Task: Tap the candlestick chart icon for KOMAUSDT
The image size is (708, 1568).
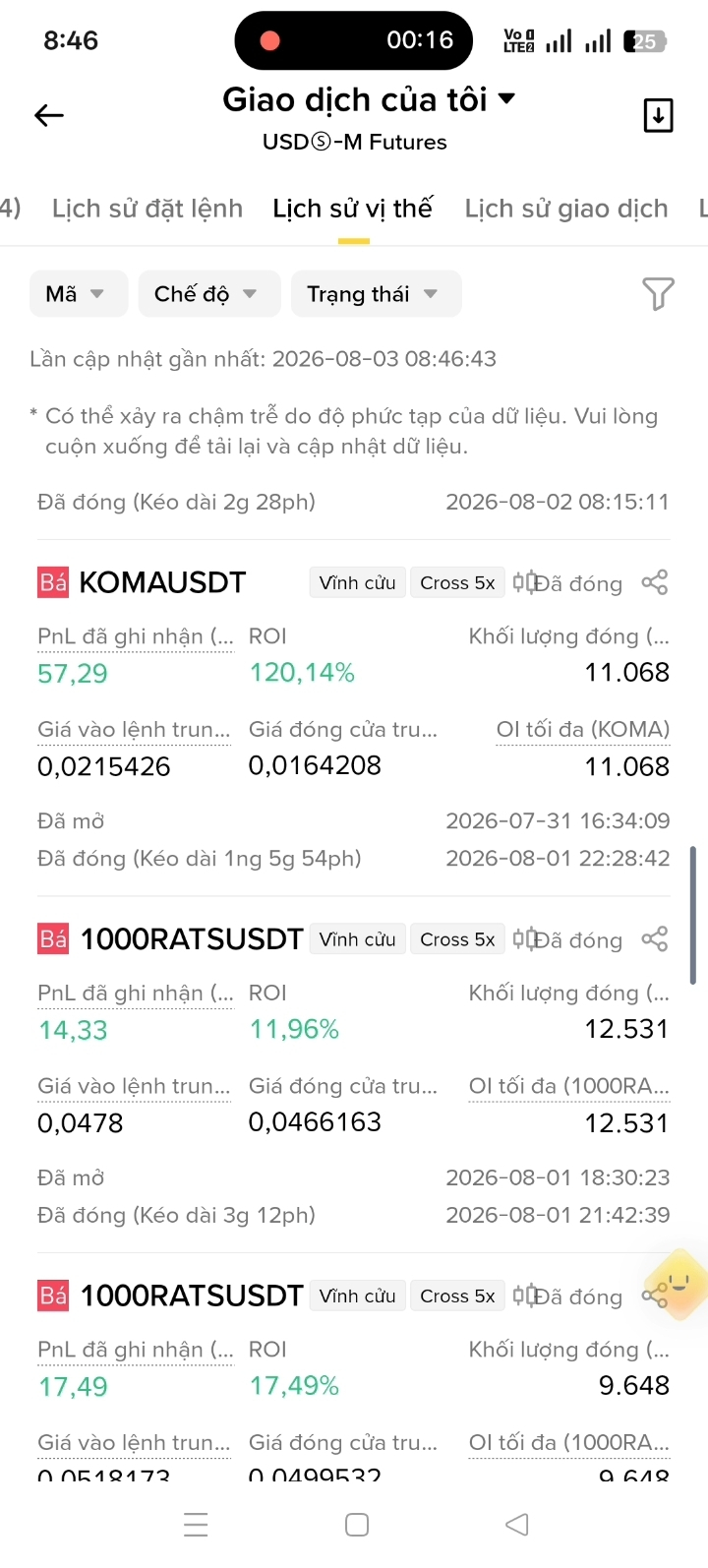Action: click(524, 582)
